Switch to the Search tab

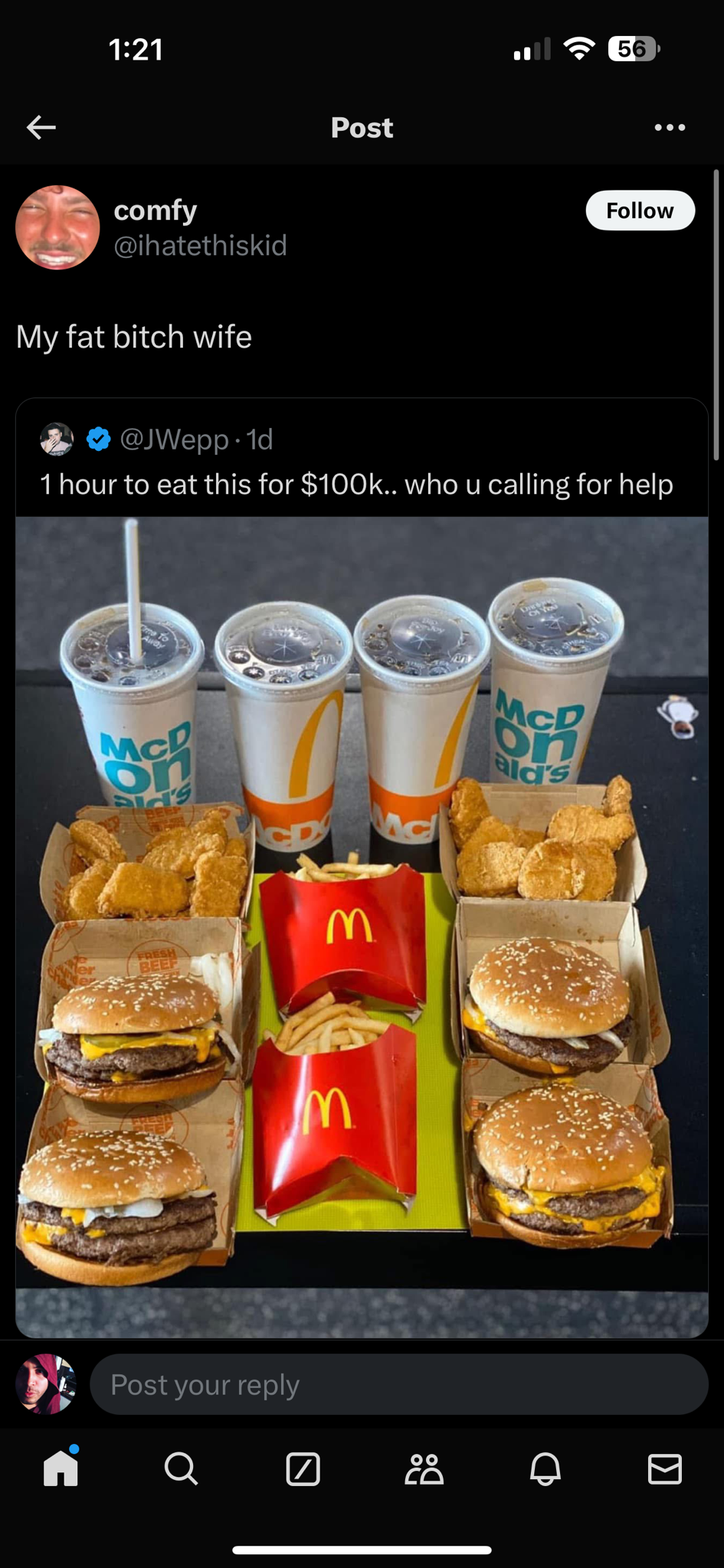pyautogui.click(x=181, y=1468)
